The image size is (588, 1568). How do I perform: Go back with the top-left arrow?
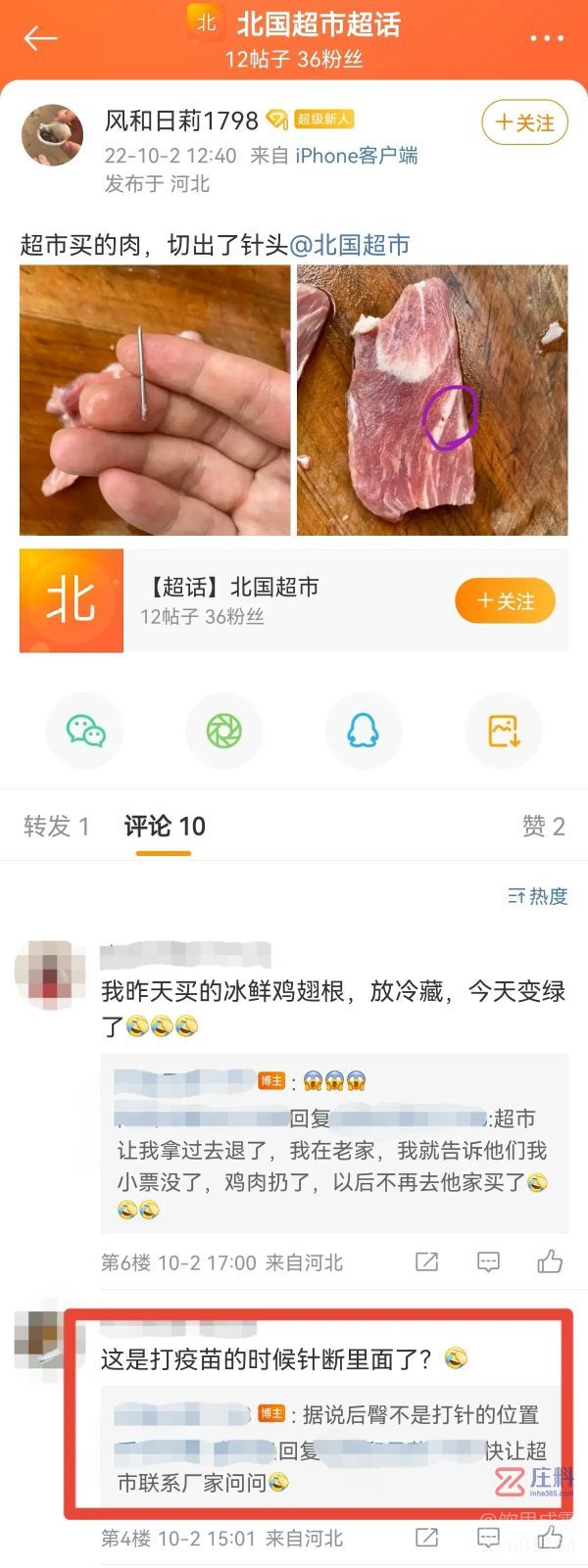point(40,38)
